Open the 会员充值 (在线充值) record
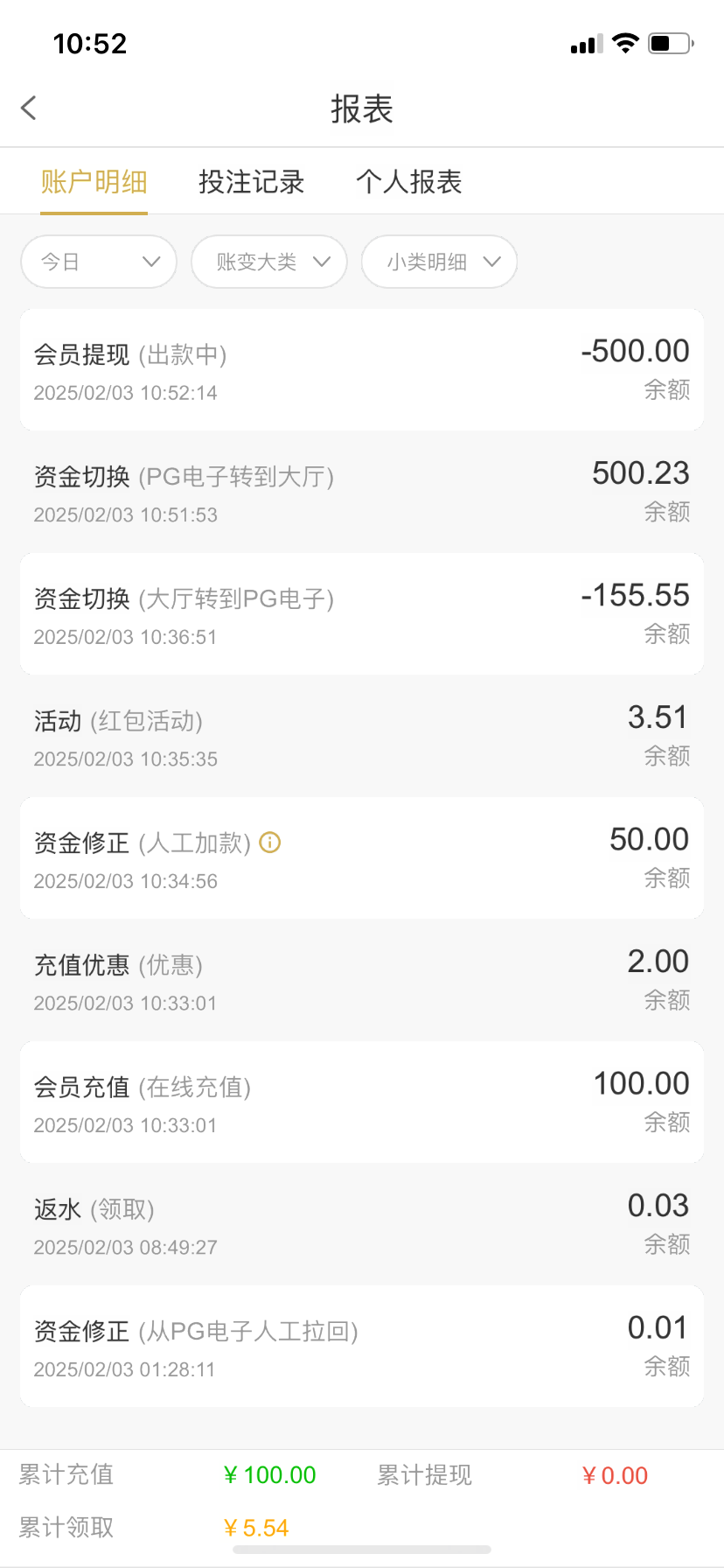The width and height of the screenshot is (724, 1568). (x=362, y=1102)
